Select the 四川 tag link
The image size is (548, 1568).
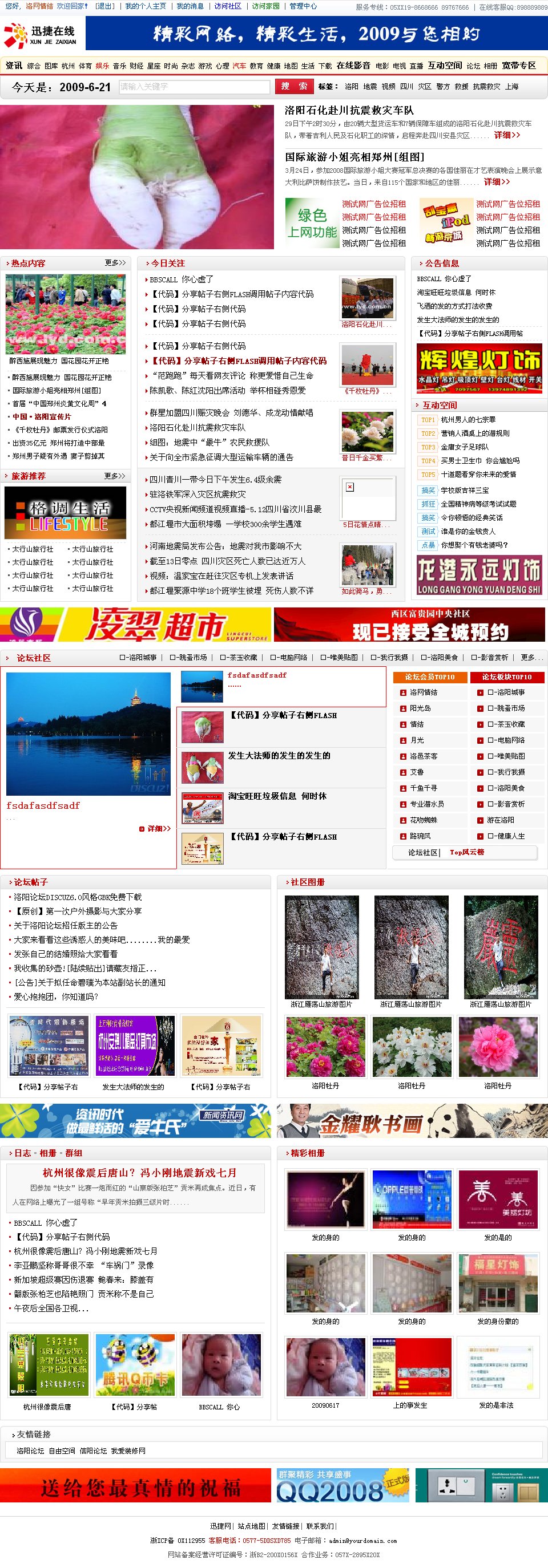point(406,87)
